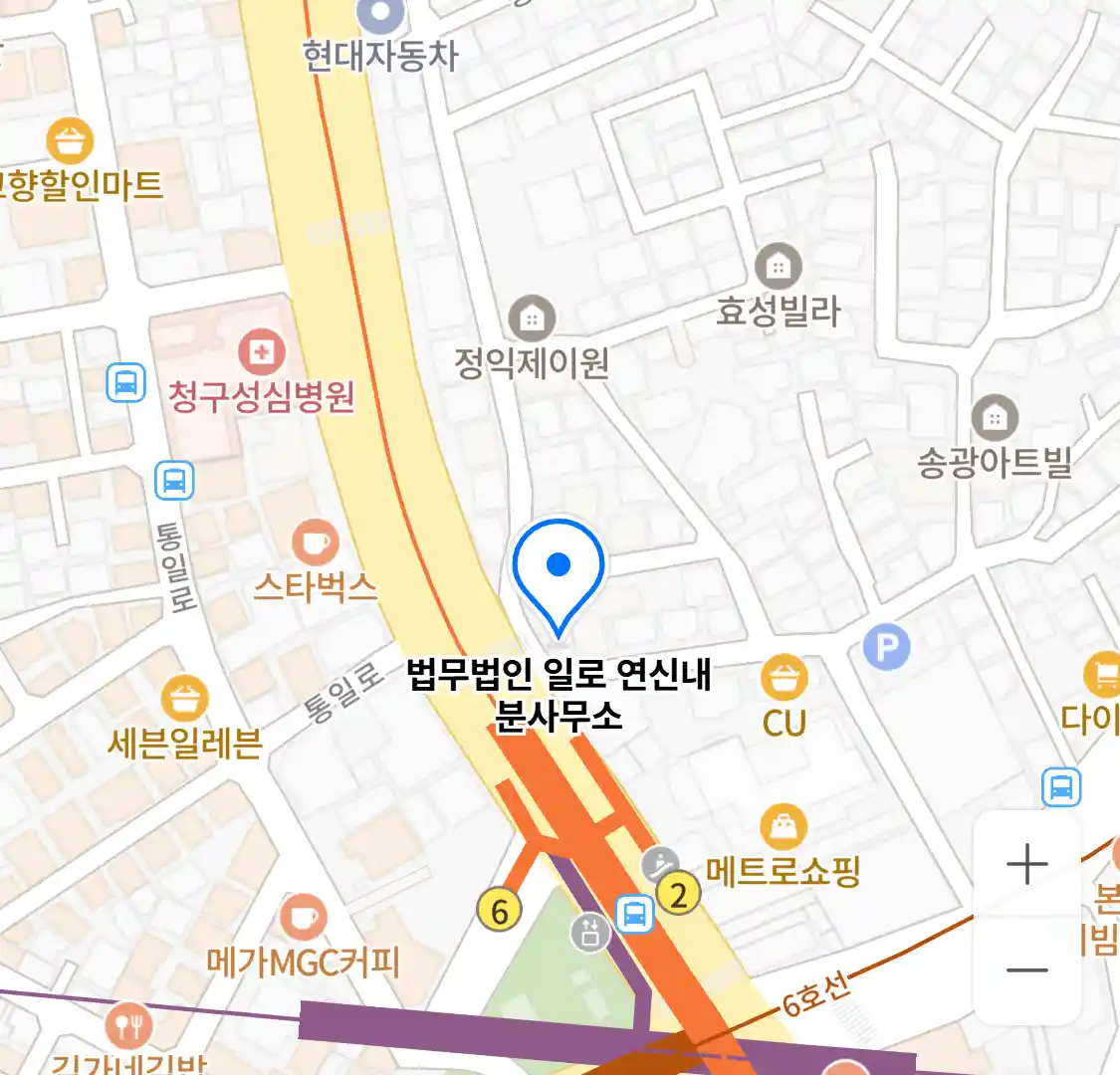This screenshot has height=1075, width=1120.
Task: Open the bus stop near 청구성심병원
Action: click(126, 382)
